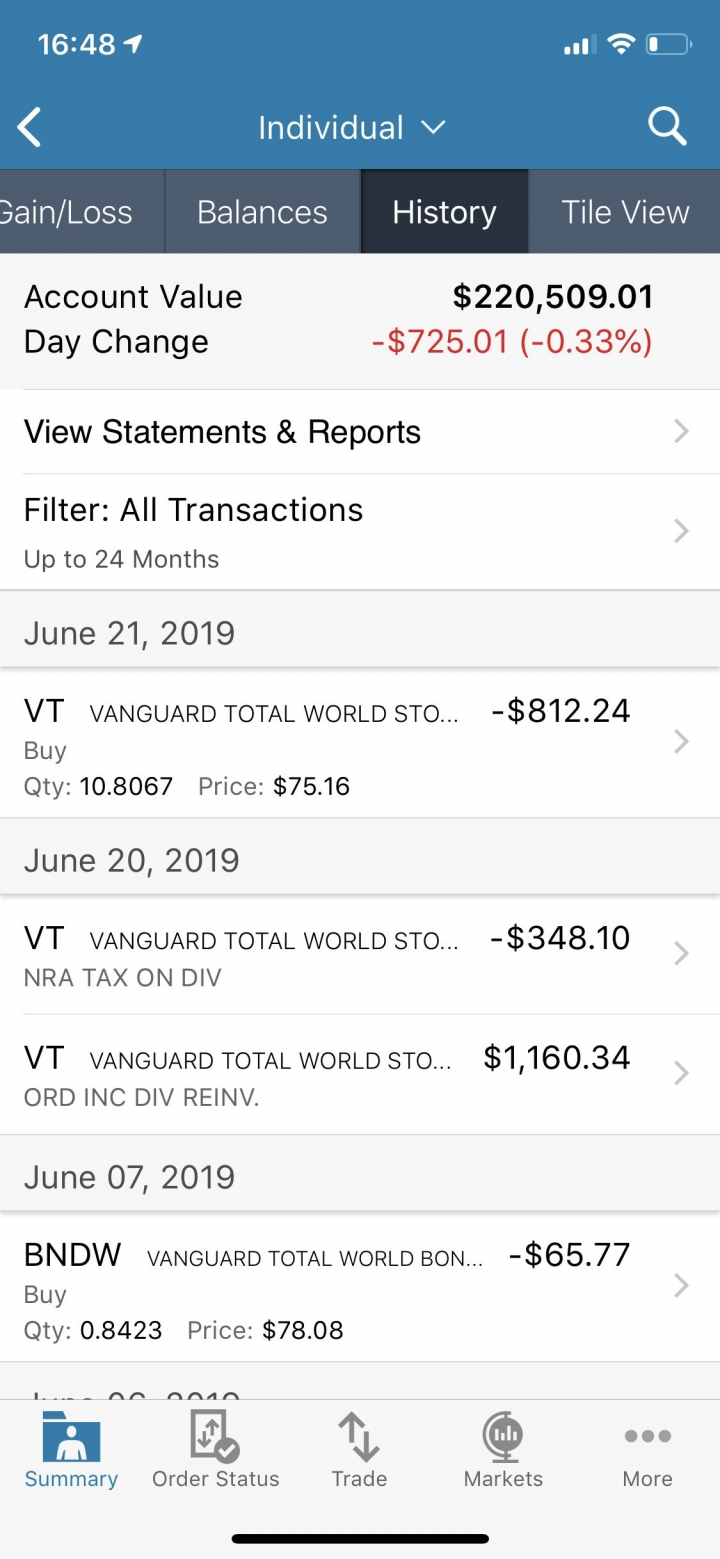Switch to Tile View tab
The height and width of the screenshot is (1559, 720).
pos(625,212)
